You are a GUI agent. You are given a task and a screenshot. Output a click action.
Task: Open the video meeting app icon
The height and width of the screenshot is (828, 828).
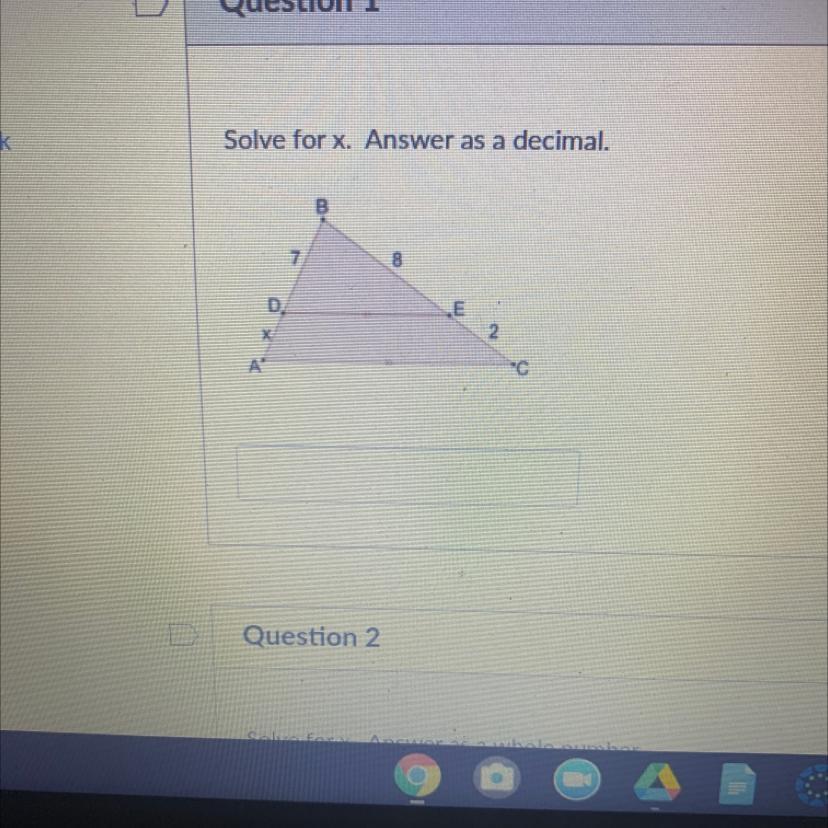click(577, 779)
